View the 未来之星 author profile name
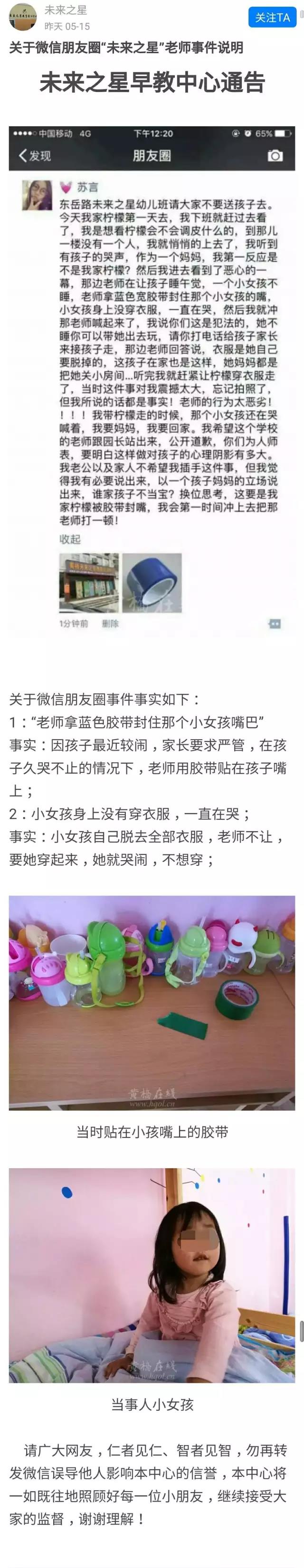This screenshot has width=304, height=1568. [x=65, y=10]
